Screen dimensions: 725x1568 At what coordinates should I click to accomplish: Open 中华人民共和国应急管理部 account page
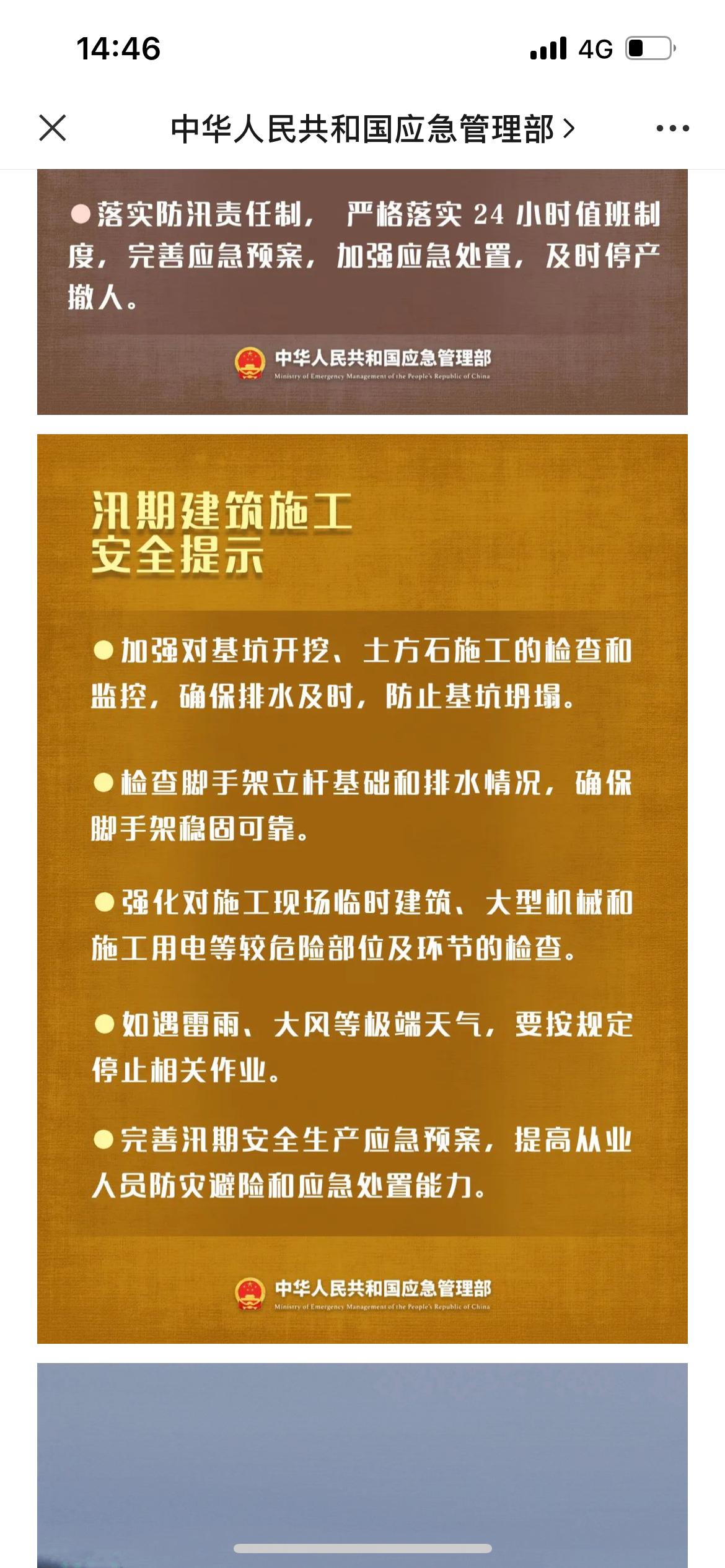372,129
